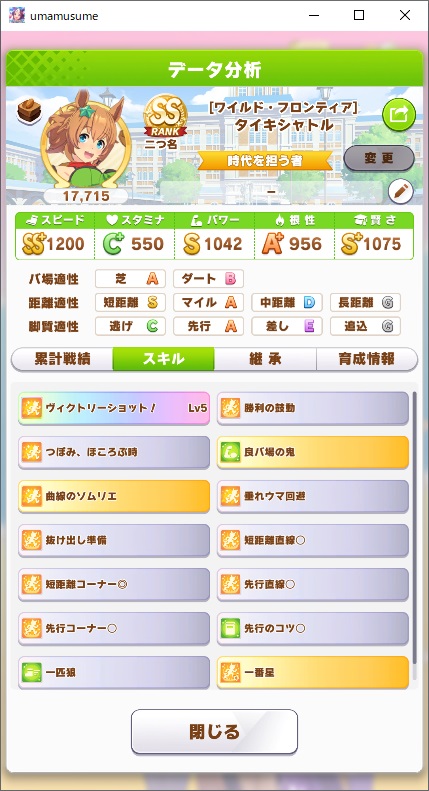Tap the 変更 button

pyautogui.click(x=379, y=158)
